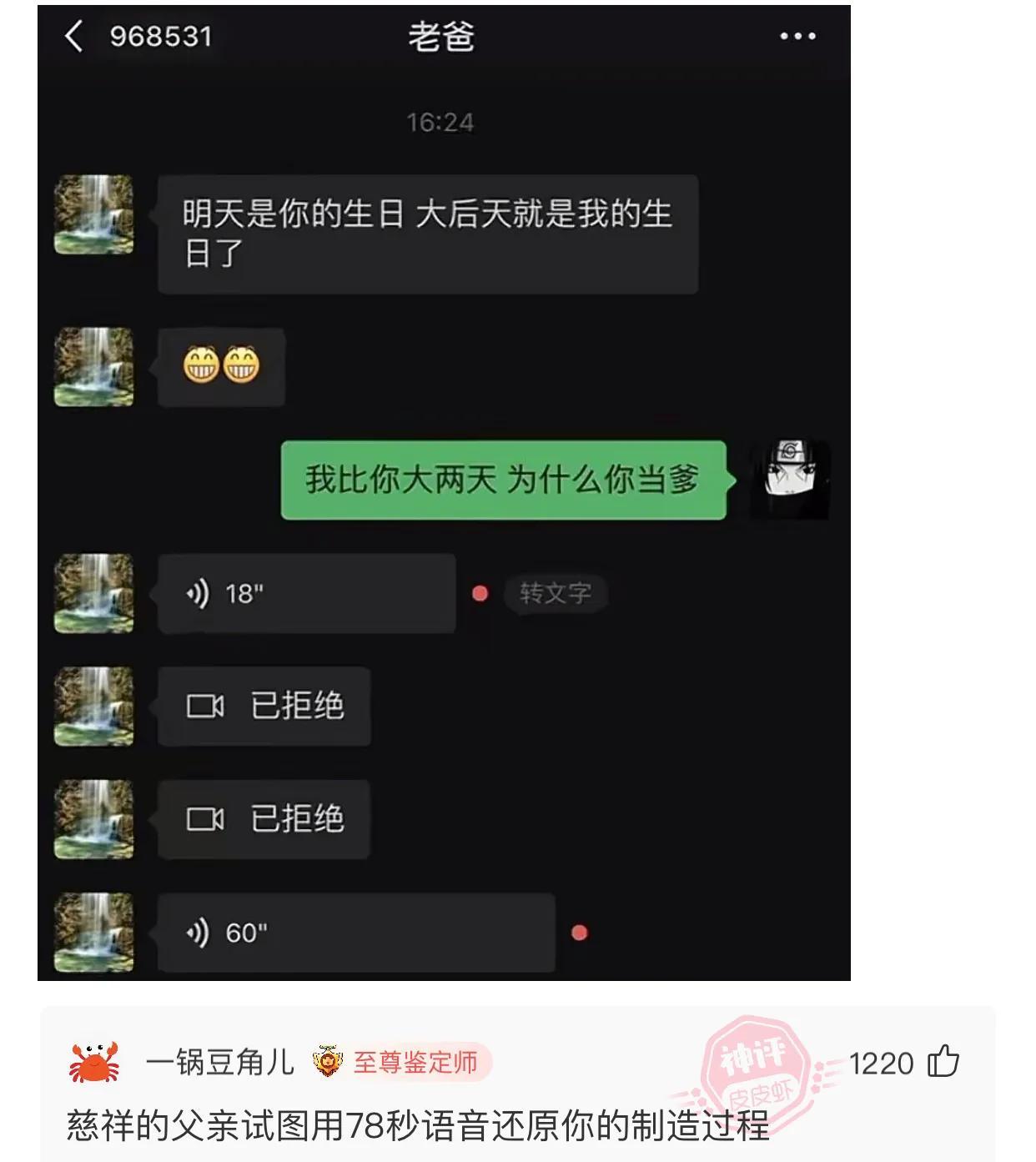
Task: Open the chat screenshot image in the post
Action: coord(444,492)
